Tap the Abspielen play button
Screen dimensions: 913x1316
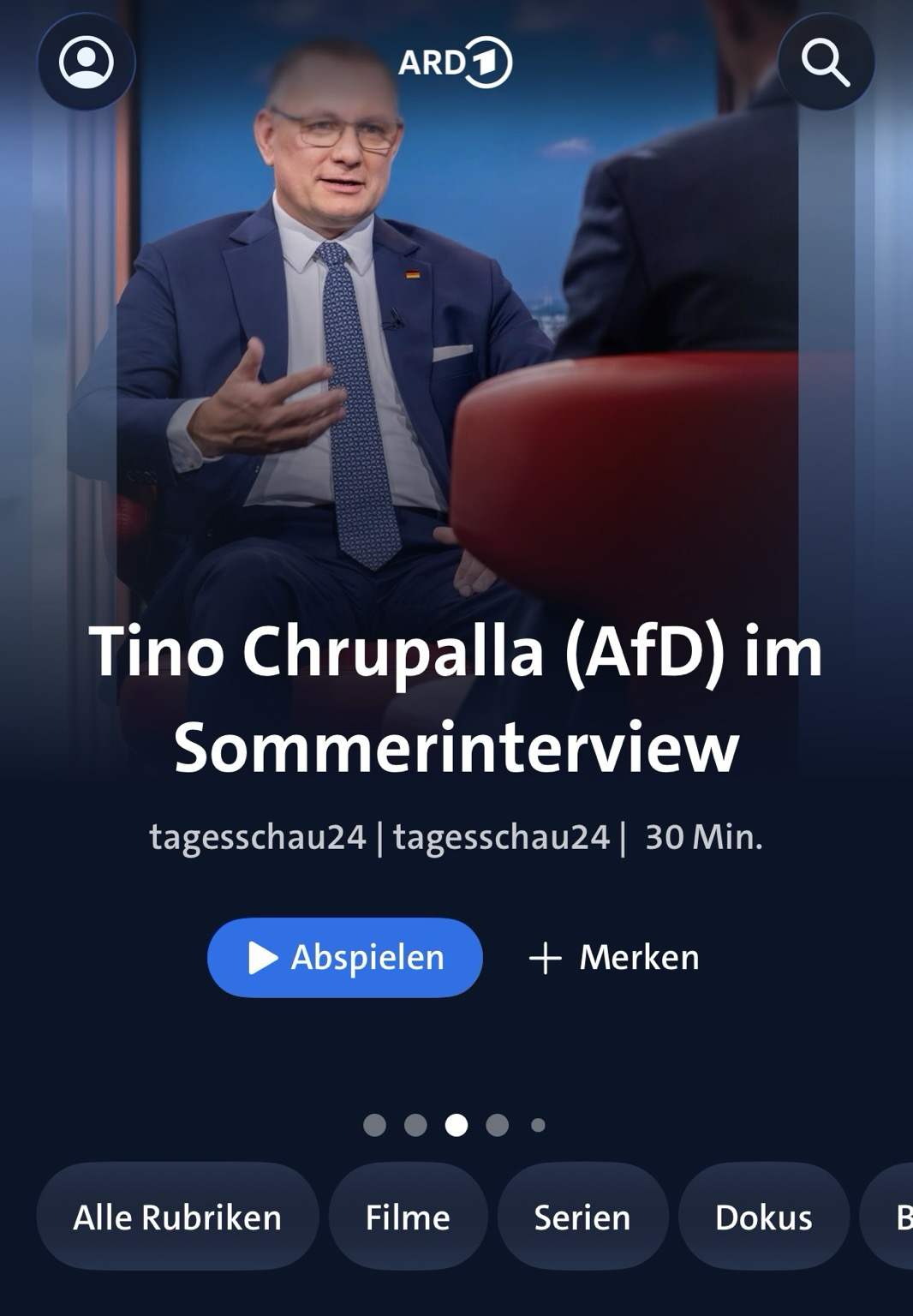coord(345,957)
